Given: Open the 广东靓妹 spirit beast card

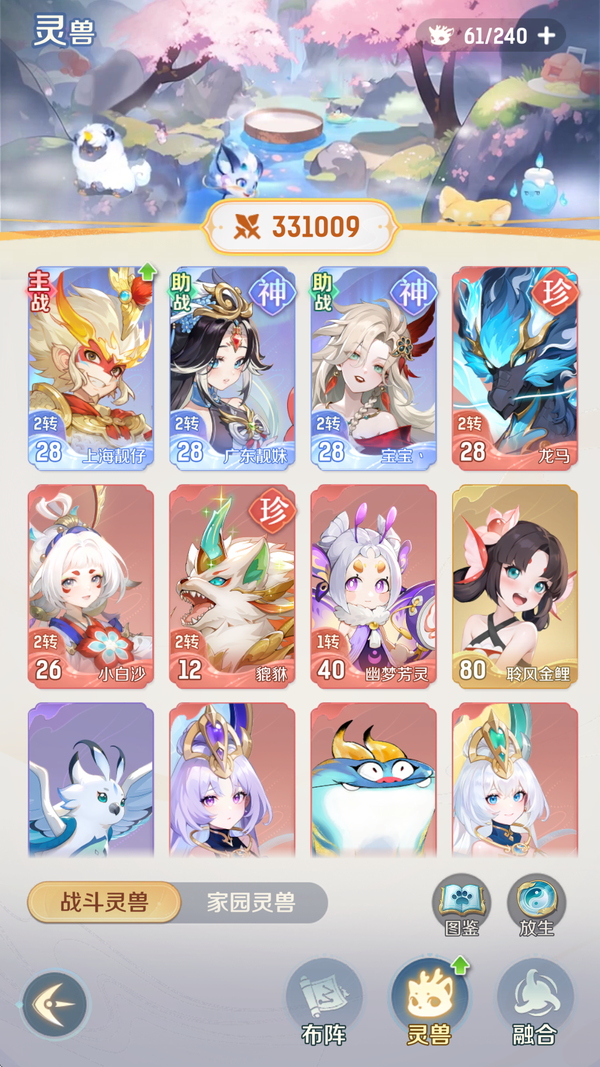Looking at the screenshot, I should click(233, 368).
